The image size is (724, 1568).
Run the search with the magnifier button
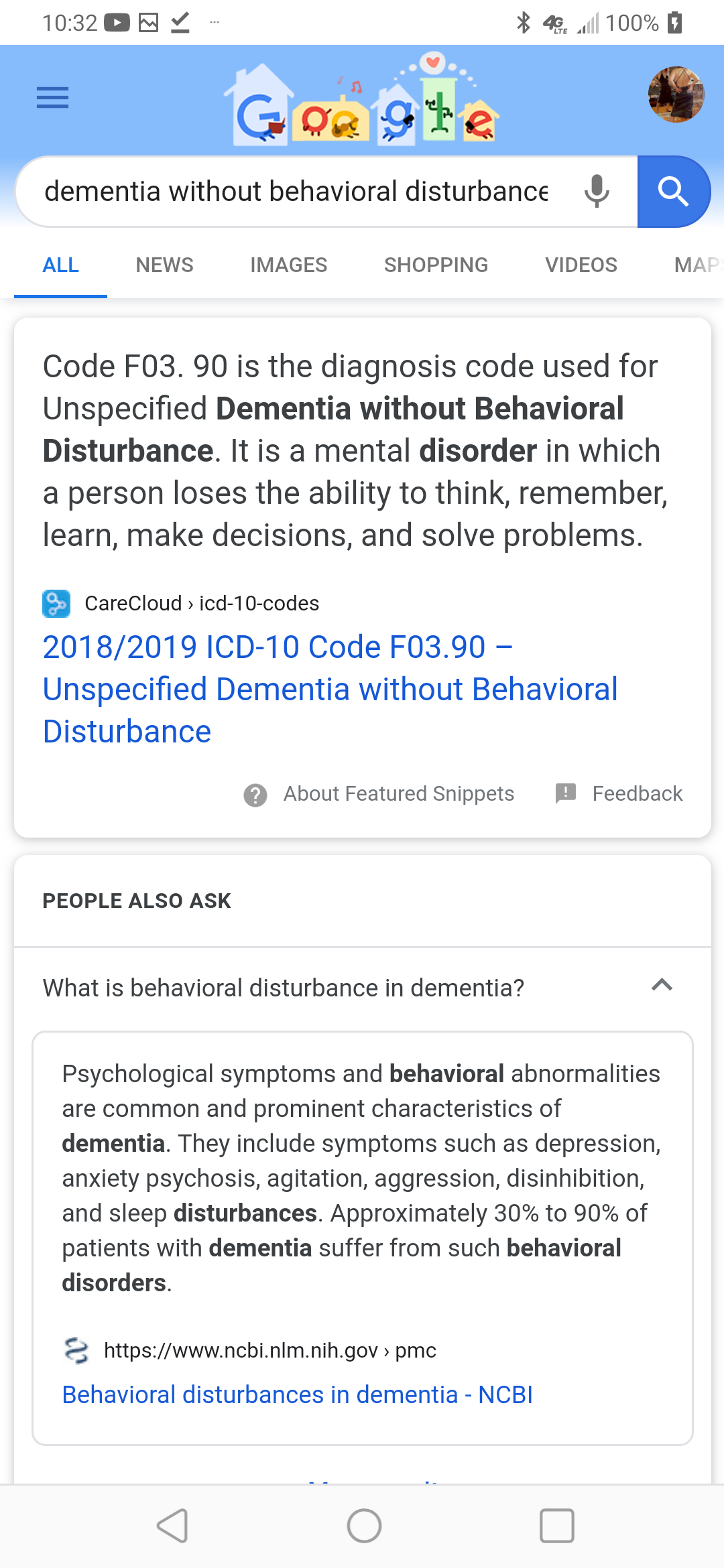pos(672,192)
